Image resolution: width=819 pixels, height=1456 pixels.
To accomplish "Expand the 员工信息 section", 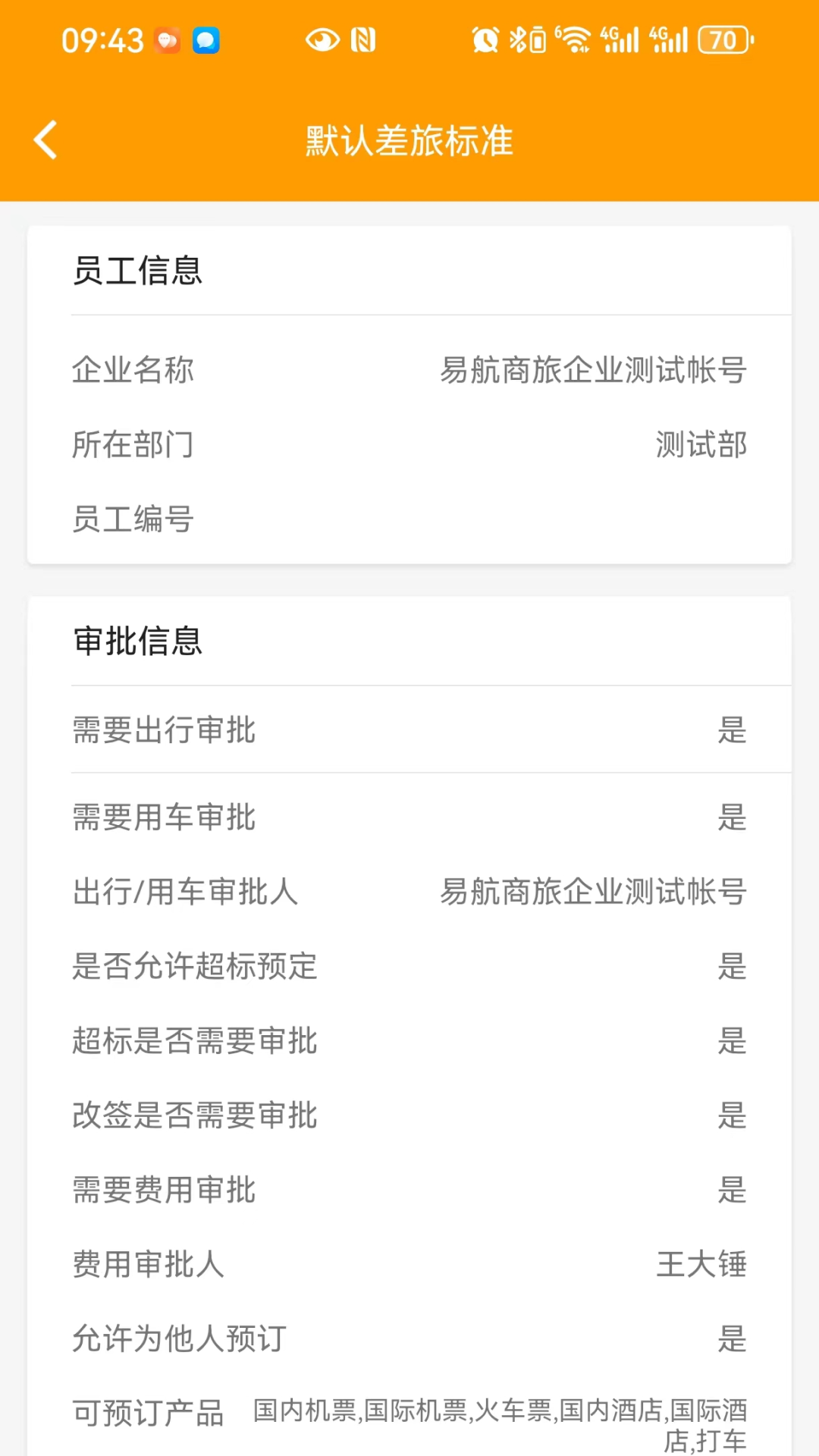I will (x=139, y=271).
